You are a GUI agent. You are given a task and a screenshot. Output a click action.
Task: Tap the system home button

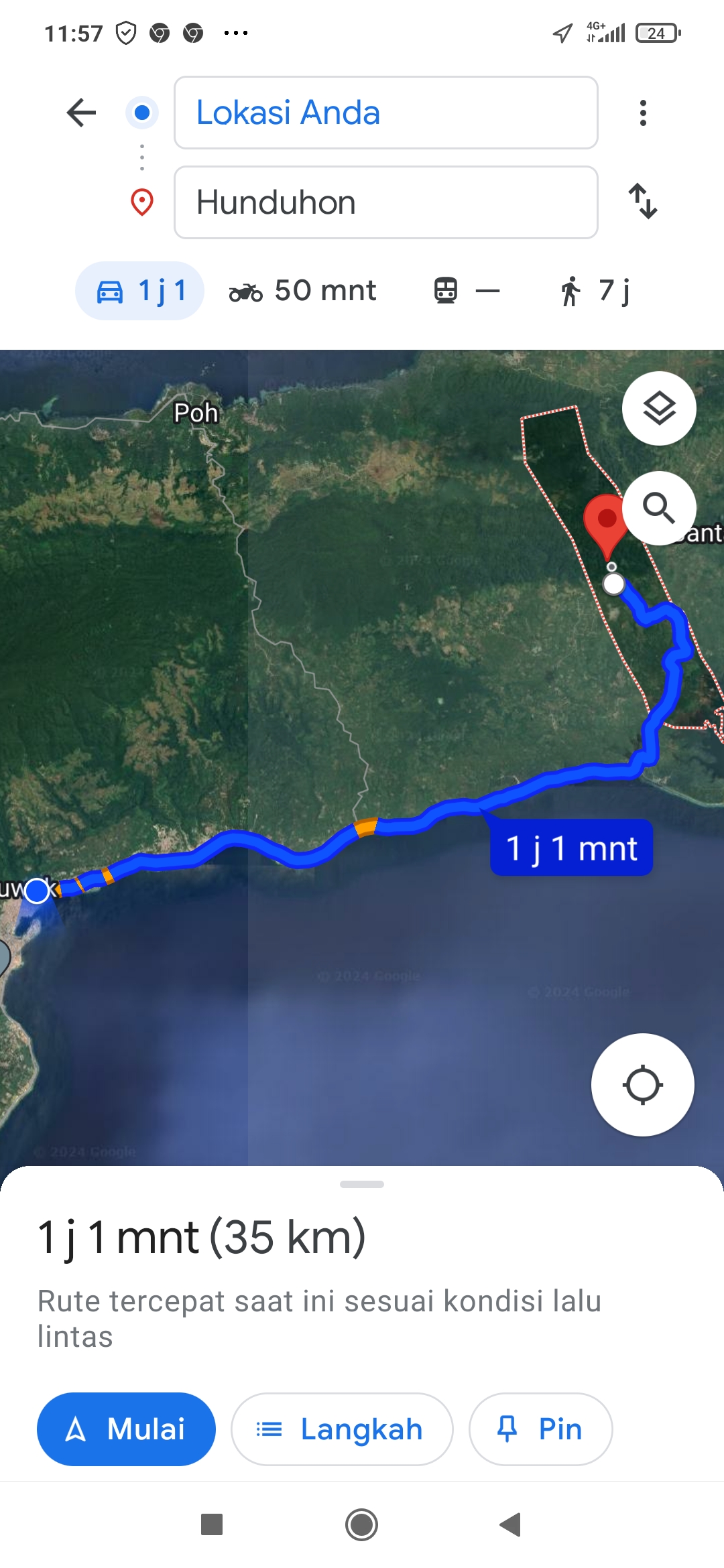click(x=362, y=1525)
